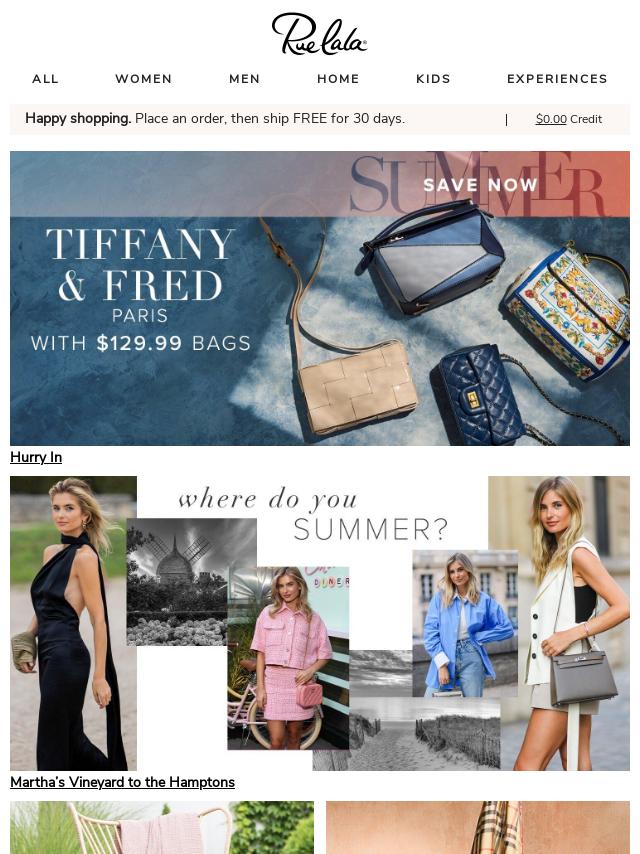View the $0.00 Credit balance
Screen dimensions: 640x854
[568, 119]
